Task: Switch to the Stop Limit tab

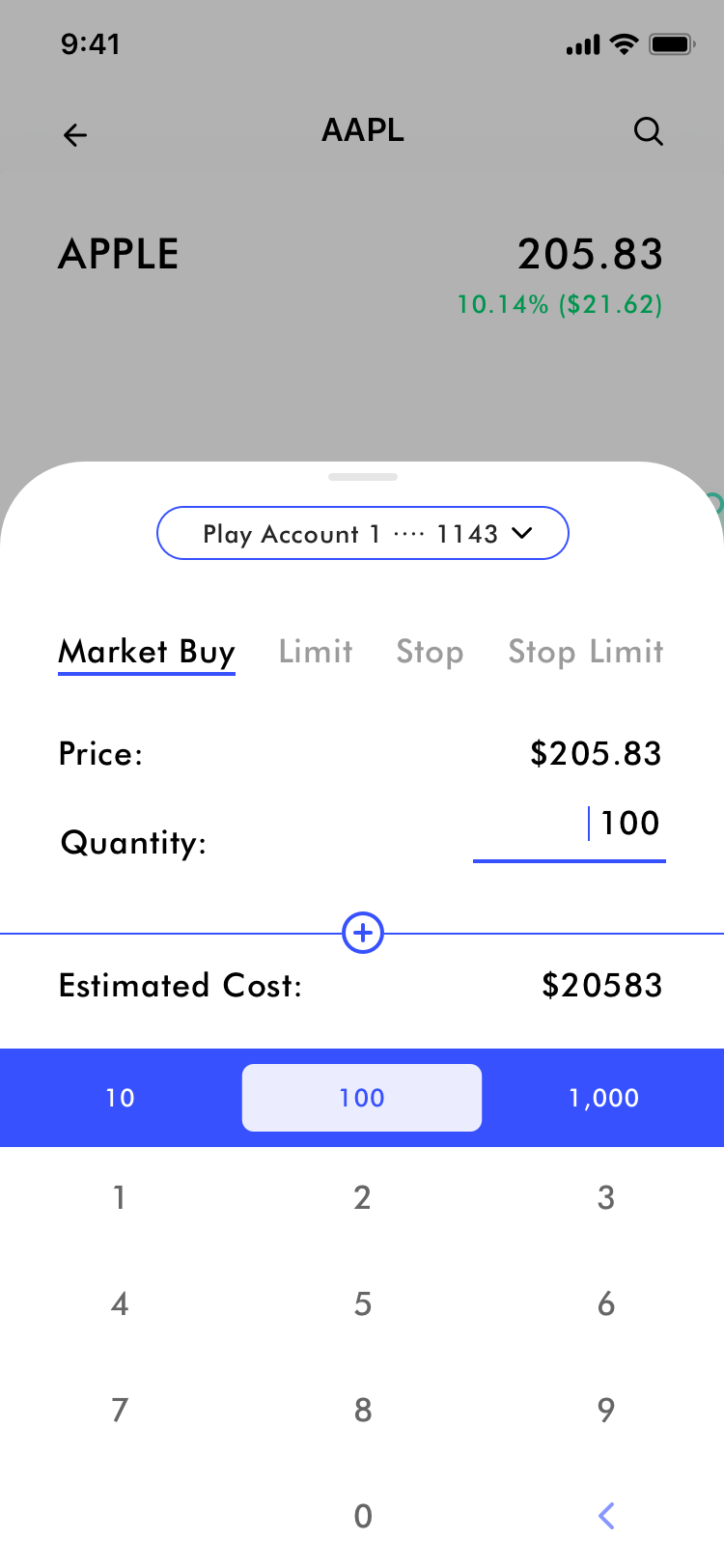Action: 586,652
